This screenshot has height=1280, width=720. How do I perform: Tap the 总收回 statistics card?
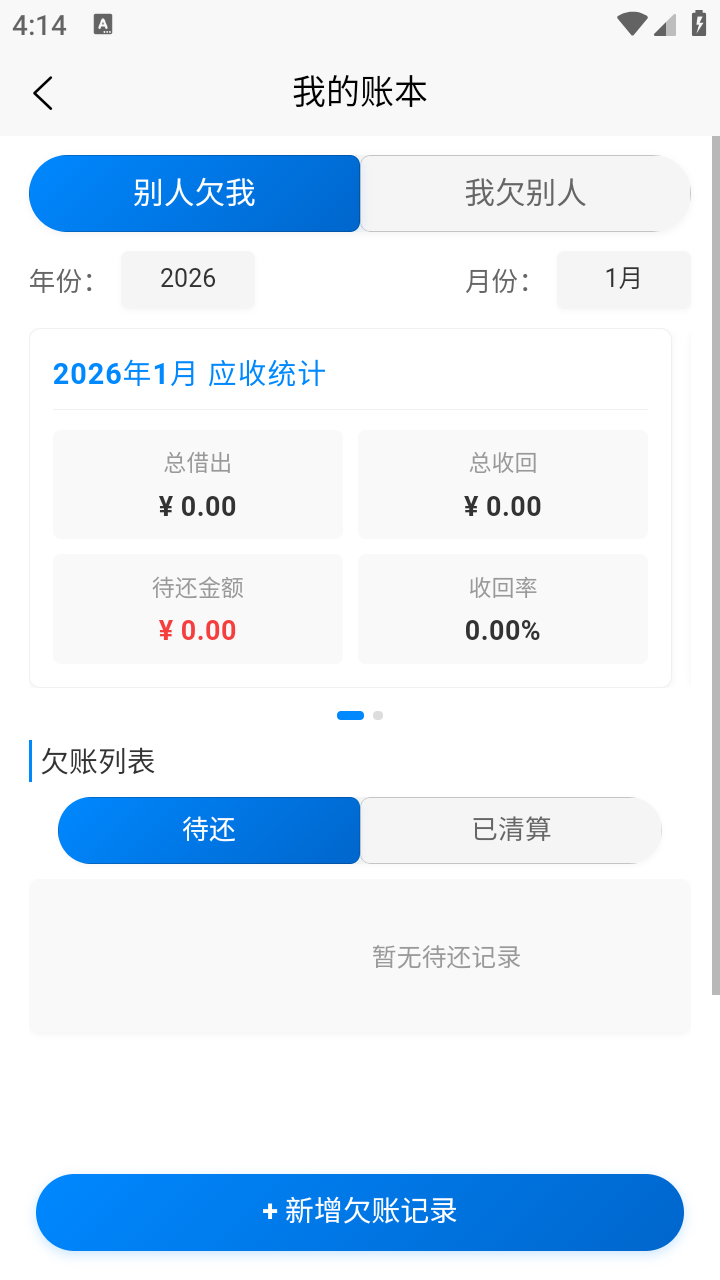(502, 483)
